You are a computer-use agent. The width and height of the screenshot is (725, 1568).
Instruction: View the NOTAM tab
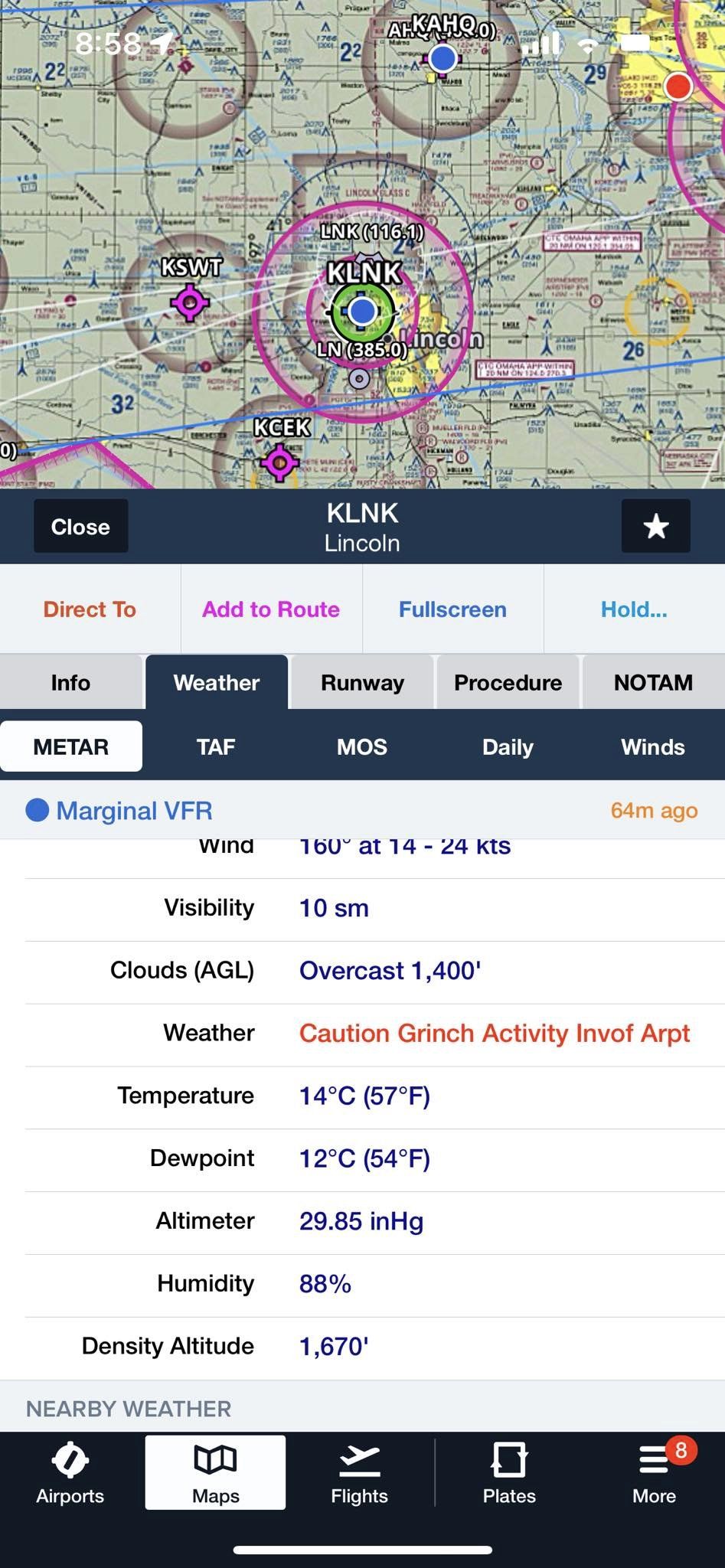click(x=653, y=683)
